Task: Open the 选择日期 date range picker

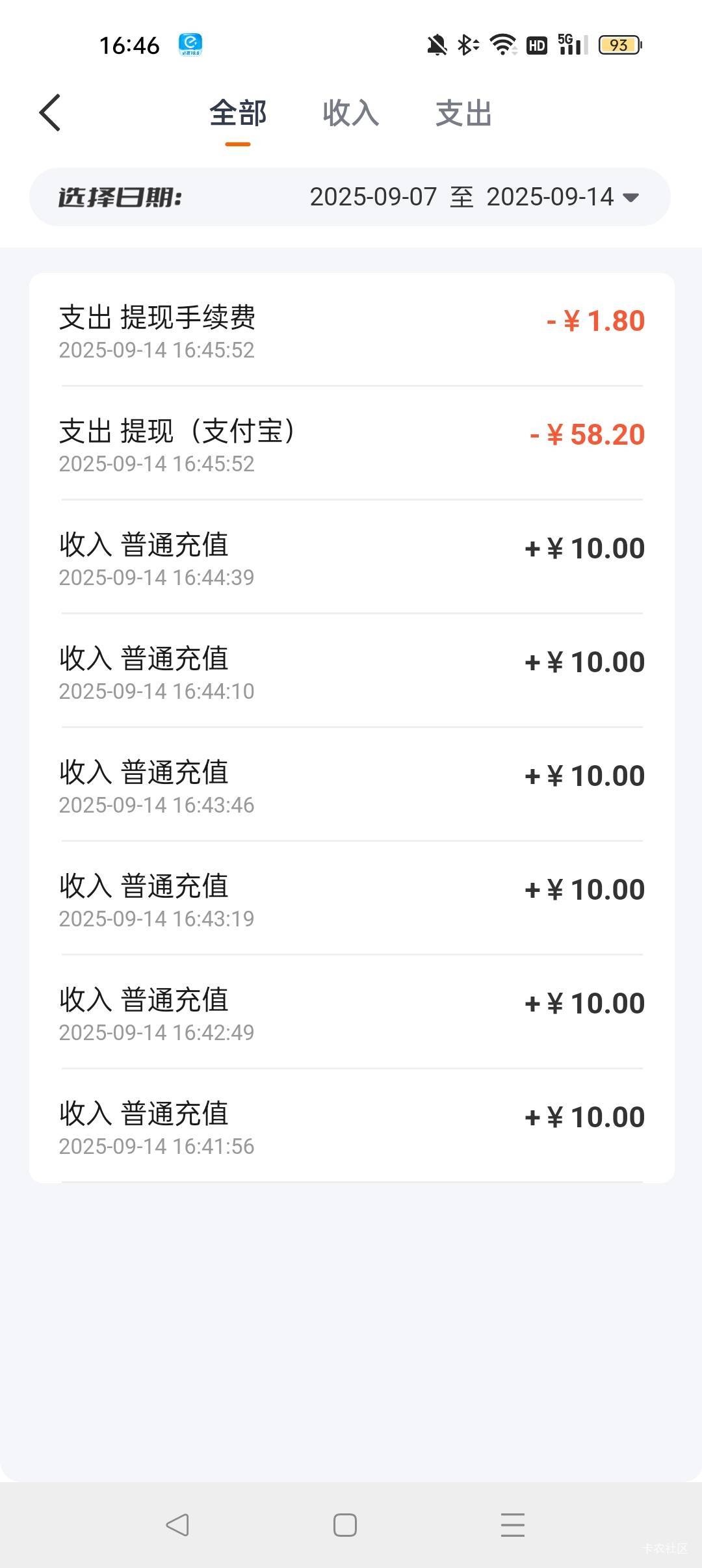Action: point(350,197)
